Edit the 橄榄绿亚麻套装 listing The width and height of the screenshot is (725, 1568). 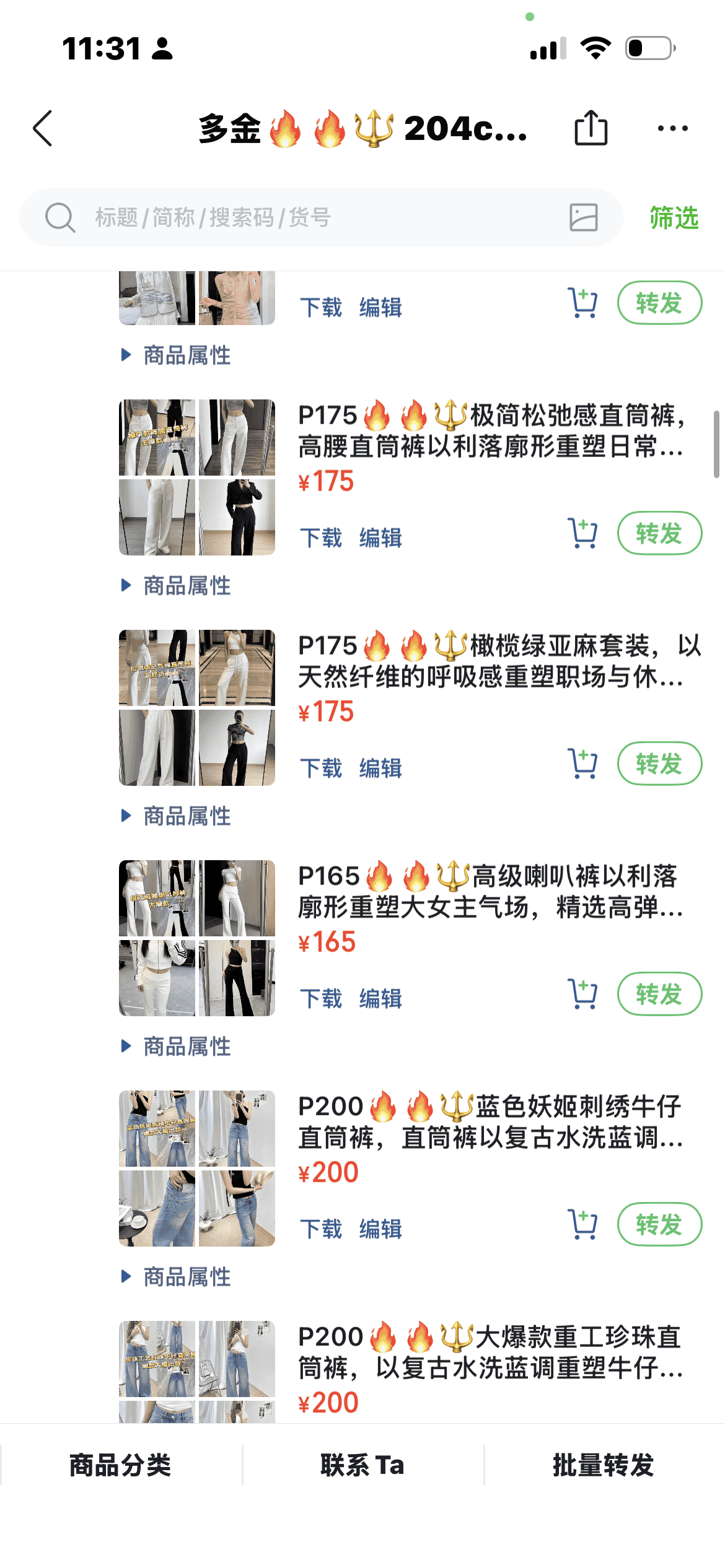click(x=380, y=768)
